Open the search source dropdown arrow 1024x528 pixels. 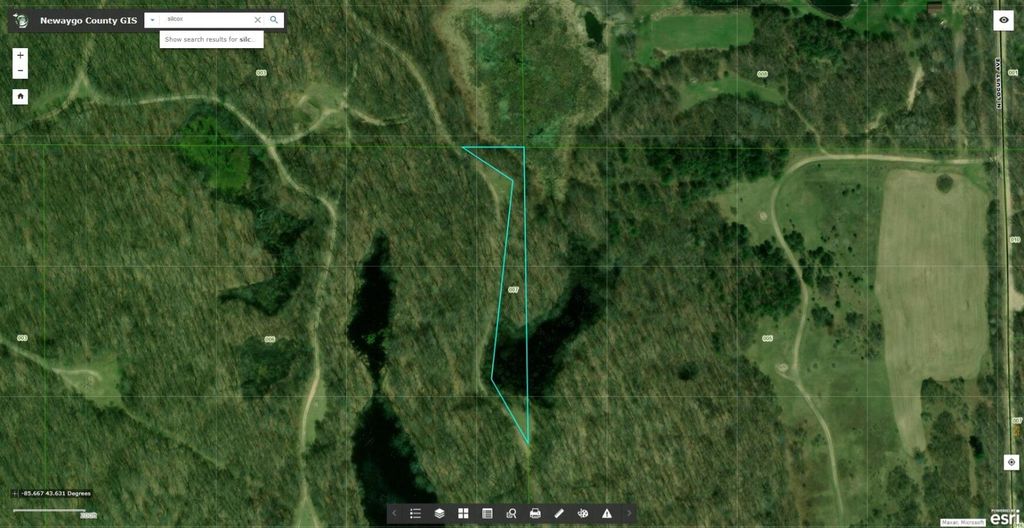pos(152,20)
